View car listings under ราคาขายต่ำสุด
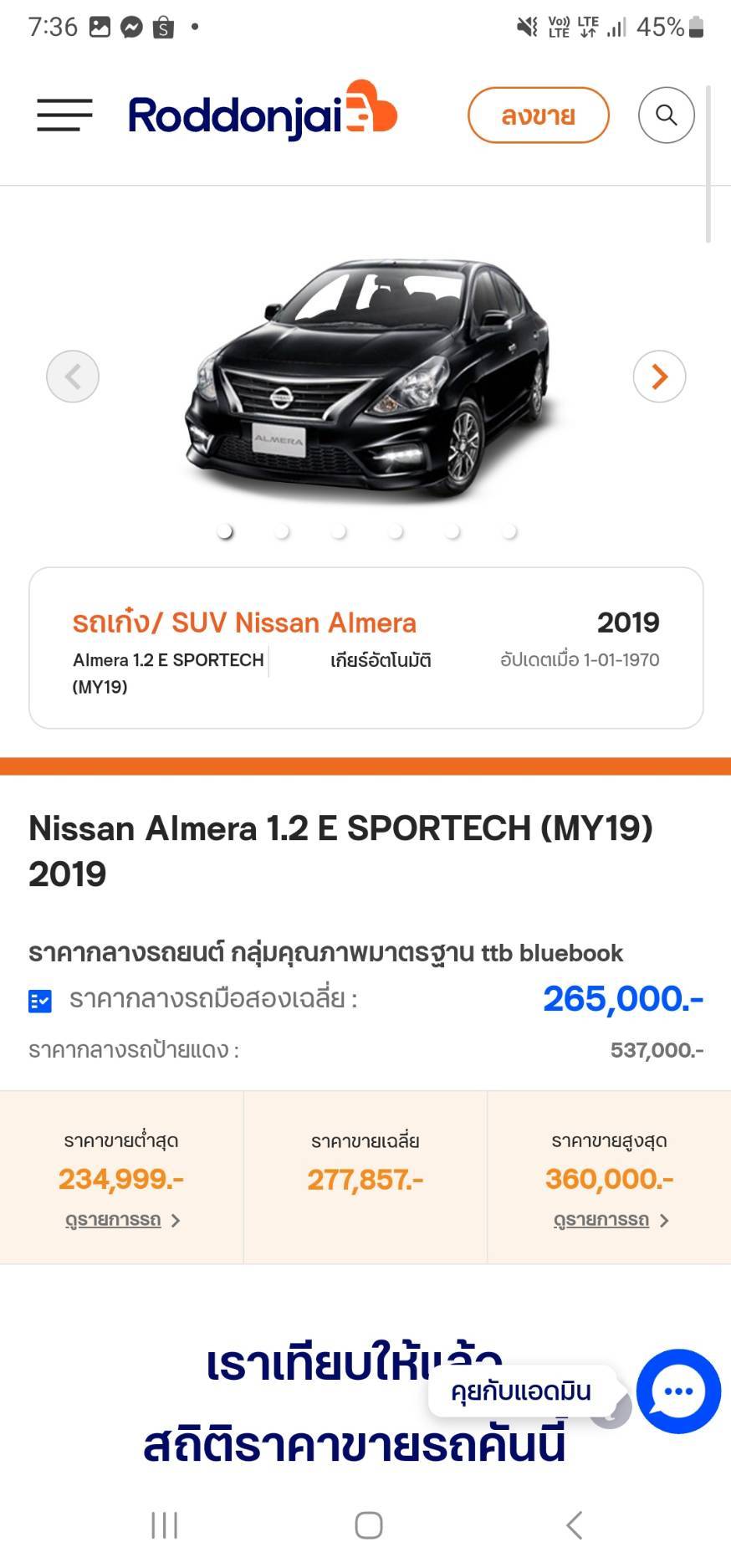 point(121,1220)
